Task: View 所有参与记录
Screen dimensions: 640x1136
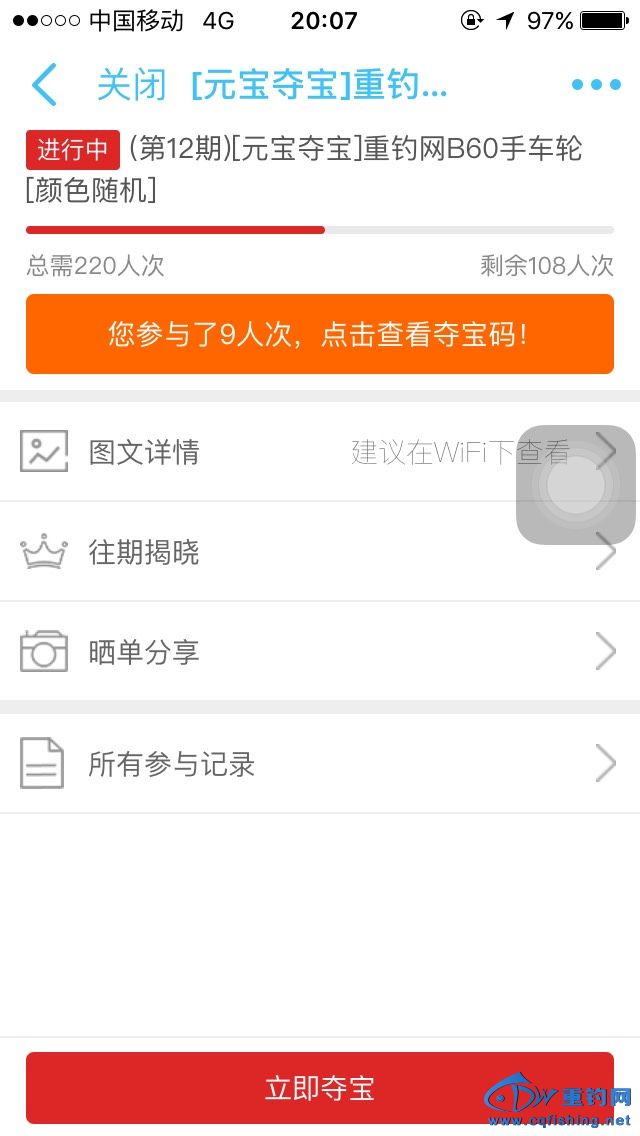Action: [x=300, y=765]
